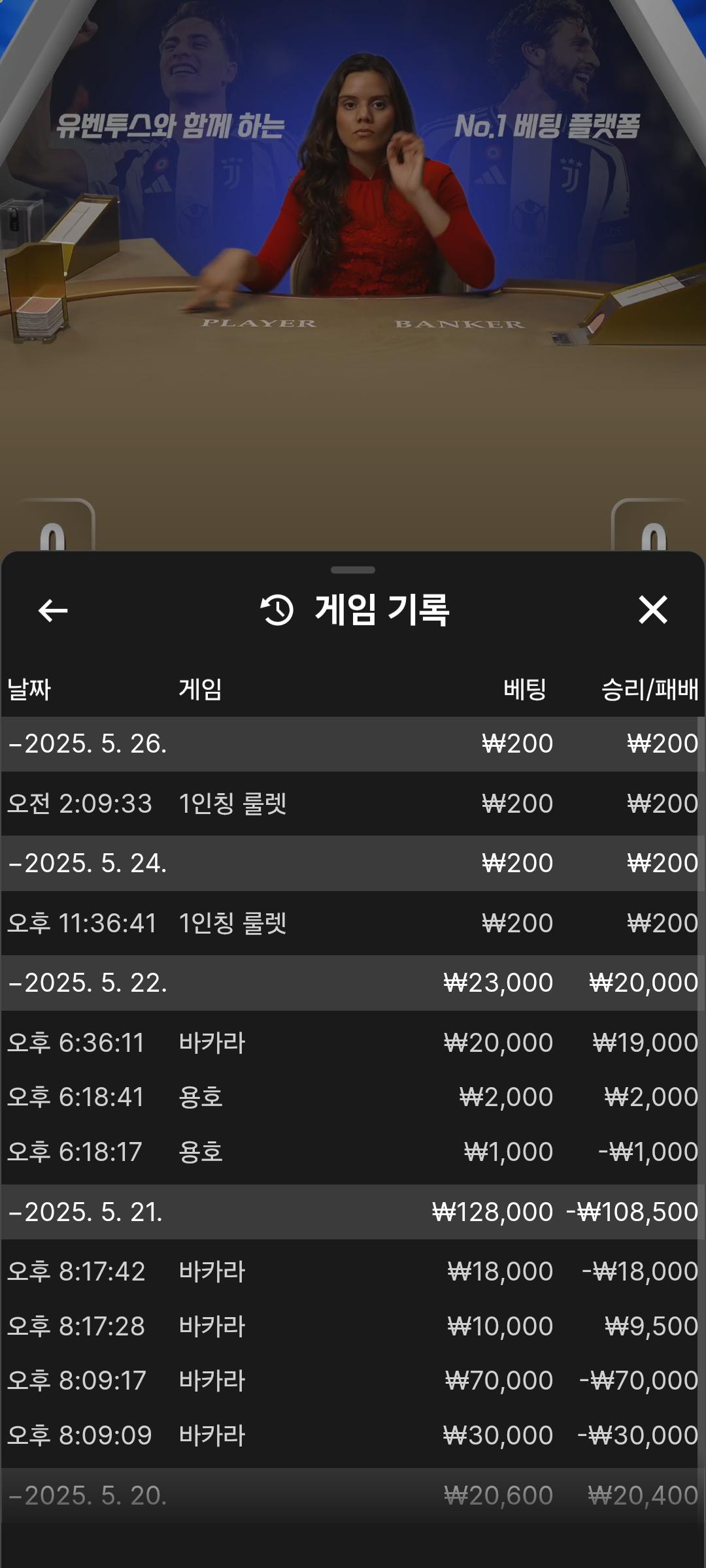The height and width of the screenshot is (1568, 706).
Task: Open the 오후 6:18:17 용호 record
Action: (x=353, y=1151)
